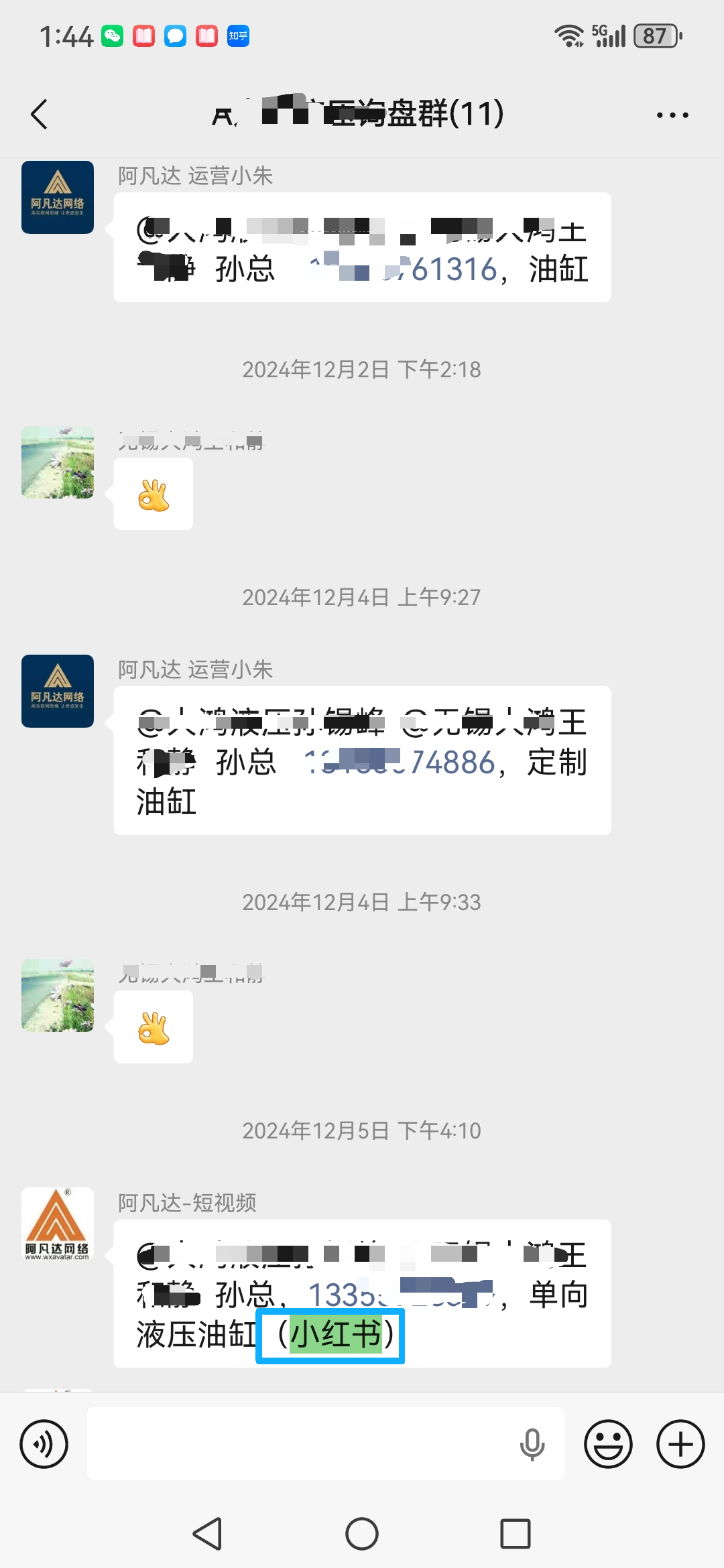Image resolution: width=724 pixels, height=1568 pixels.
Task: Open the avatar of the 2:18 OK reply
Action: (x=58, y=462)
